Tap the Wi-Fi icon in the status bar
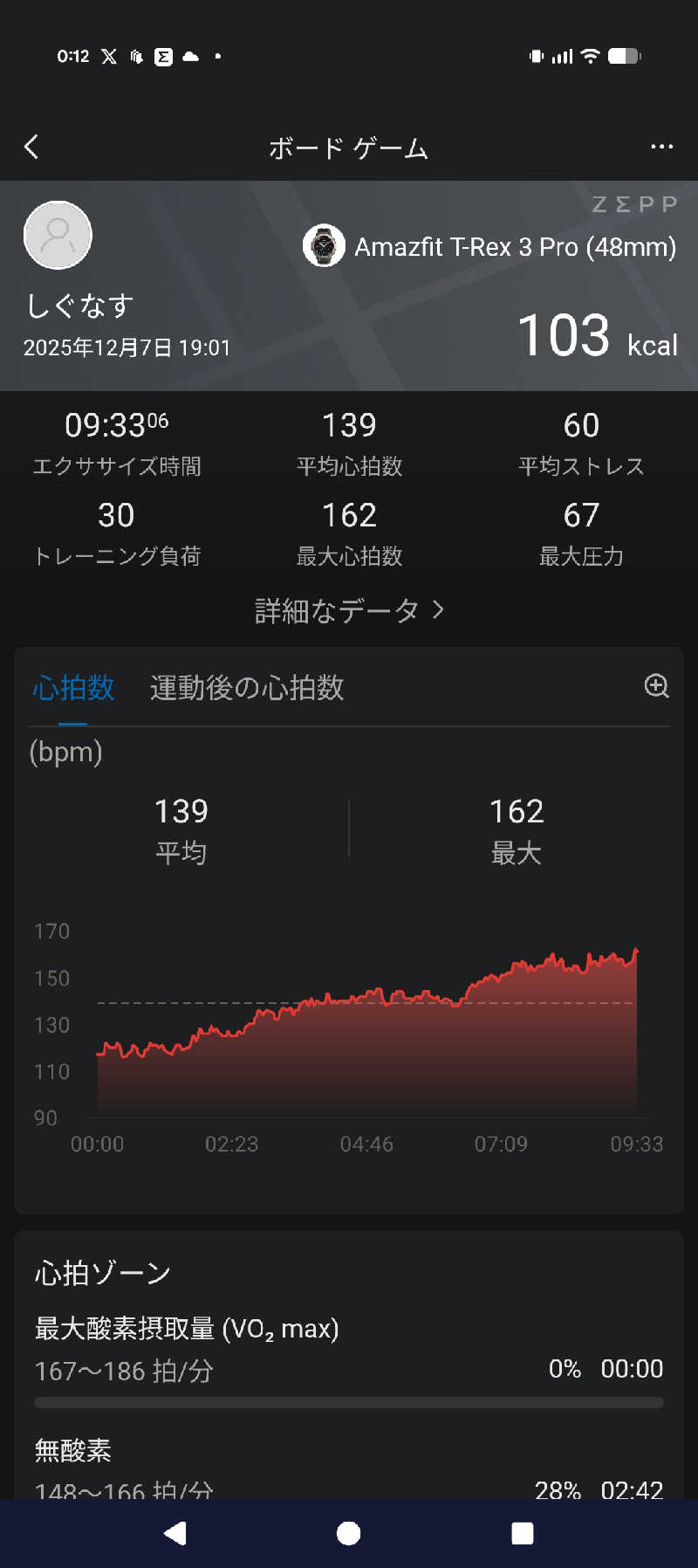This screenshot has width=698, height=1568. tap(590, 55)
